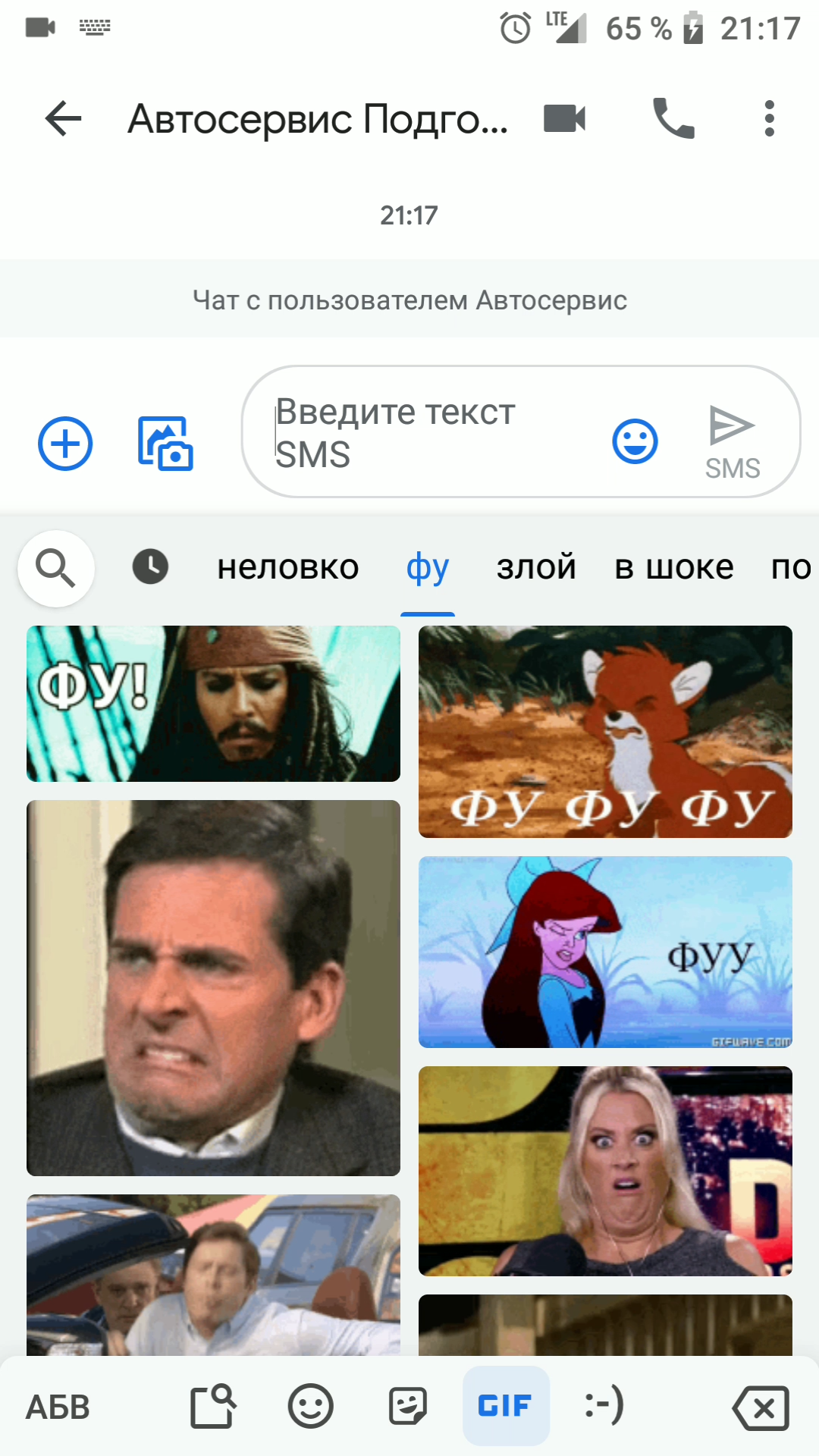Start a video call with Автосервис
This screenshot has width=819, height=1456.
click(x=565, y=119)
